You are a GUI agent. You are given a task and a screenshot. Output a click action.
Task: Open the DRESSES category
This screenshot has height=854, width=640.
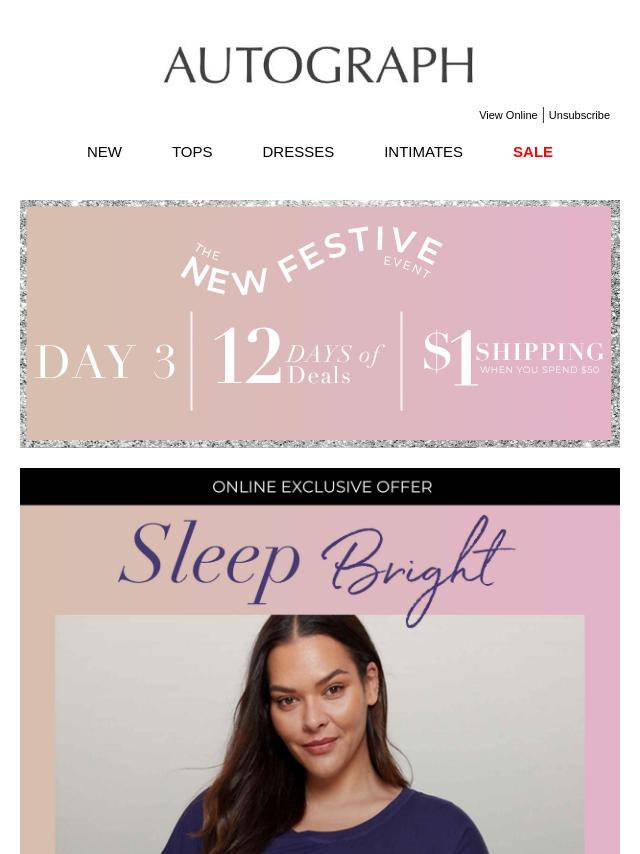click(x=298, y=152)
